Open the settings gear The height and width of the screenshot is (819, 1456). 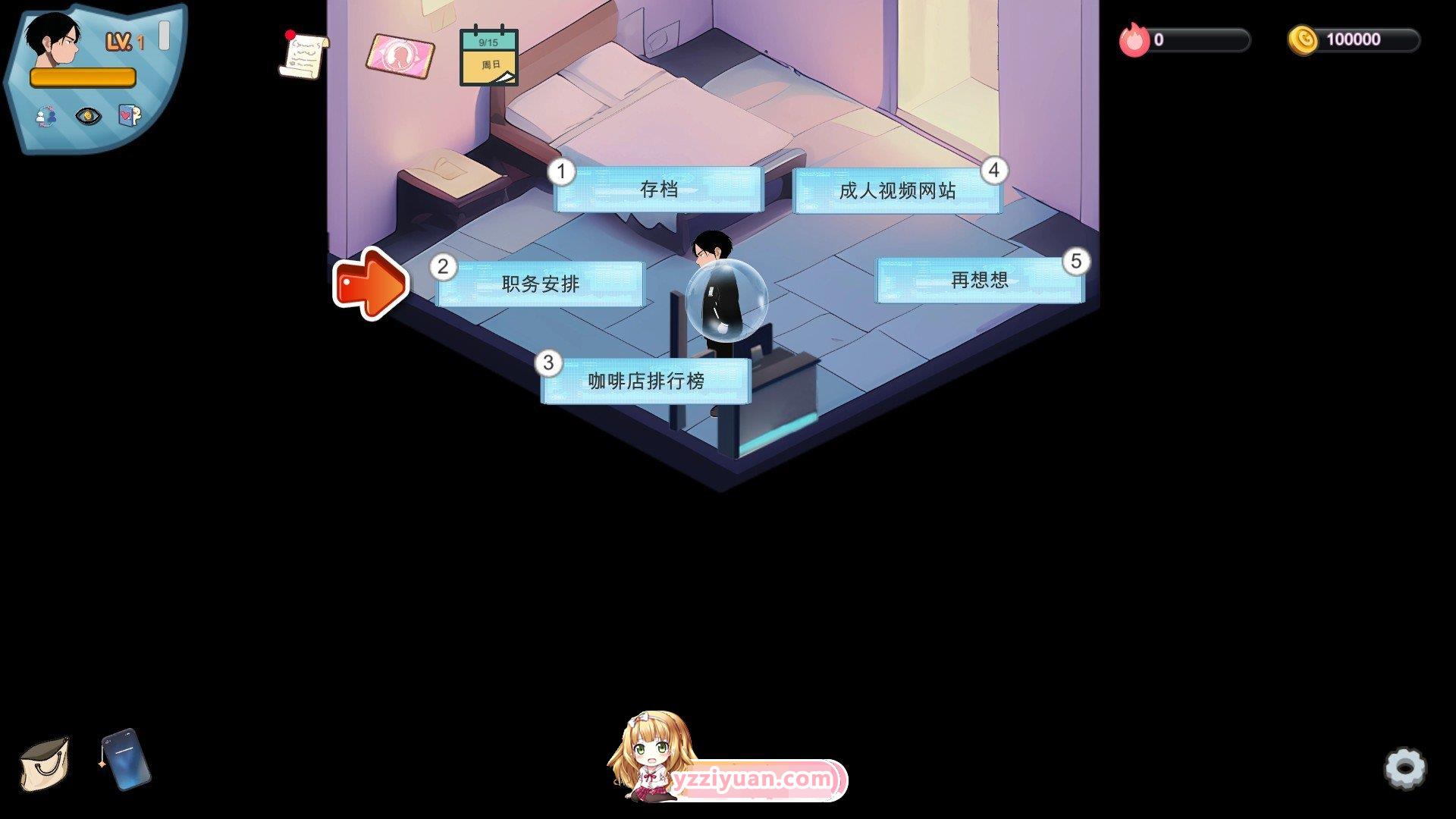coord(1404,768)
